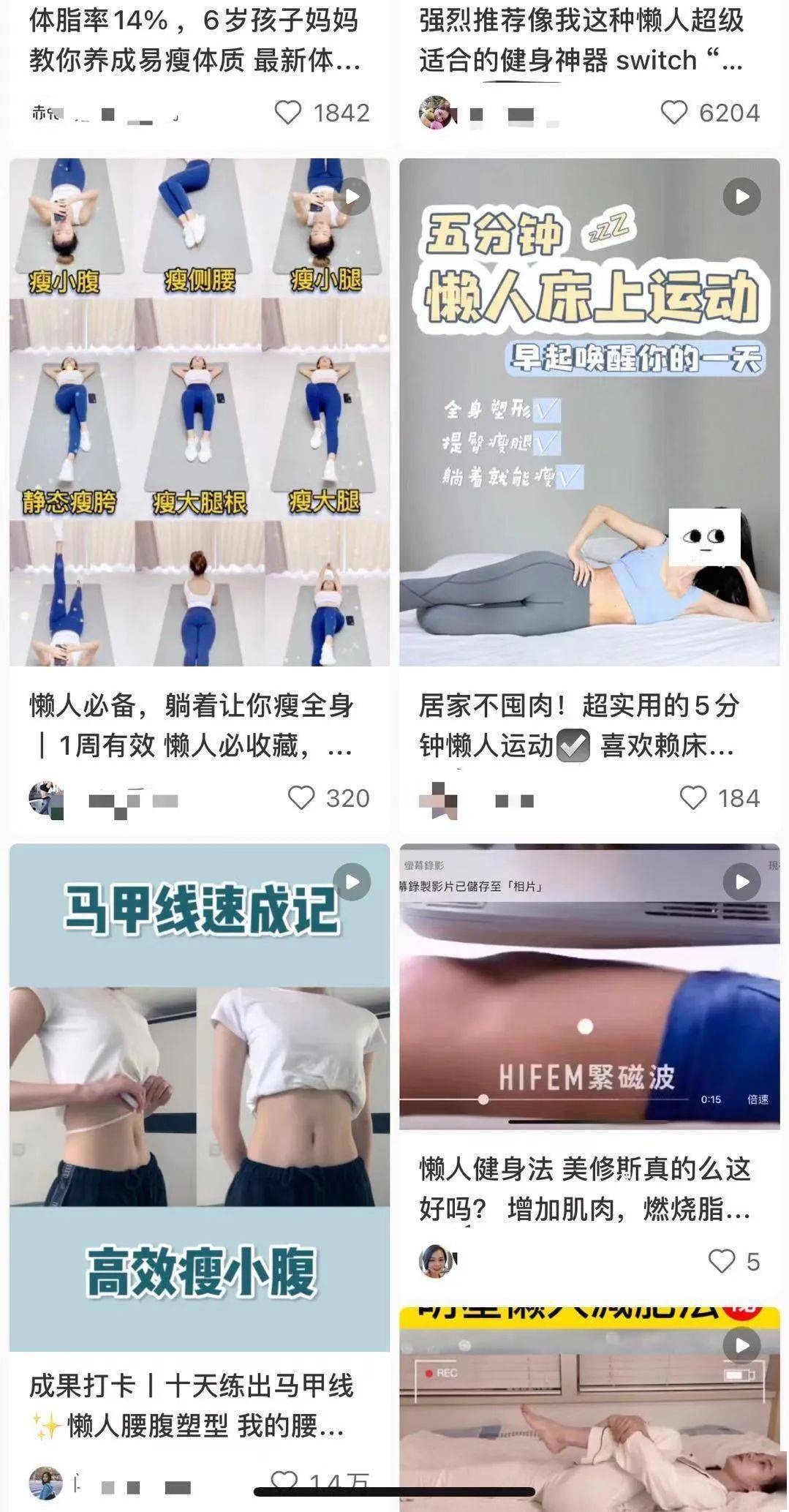View author avatar under 懒人健身法 post

(437, 1260)
